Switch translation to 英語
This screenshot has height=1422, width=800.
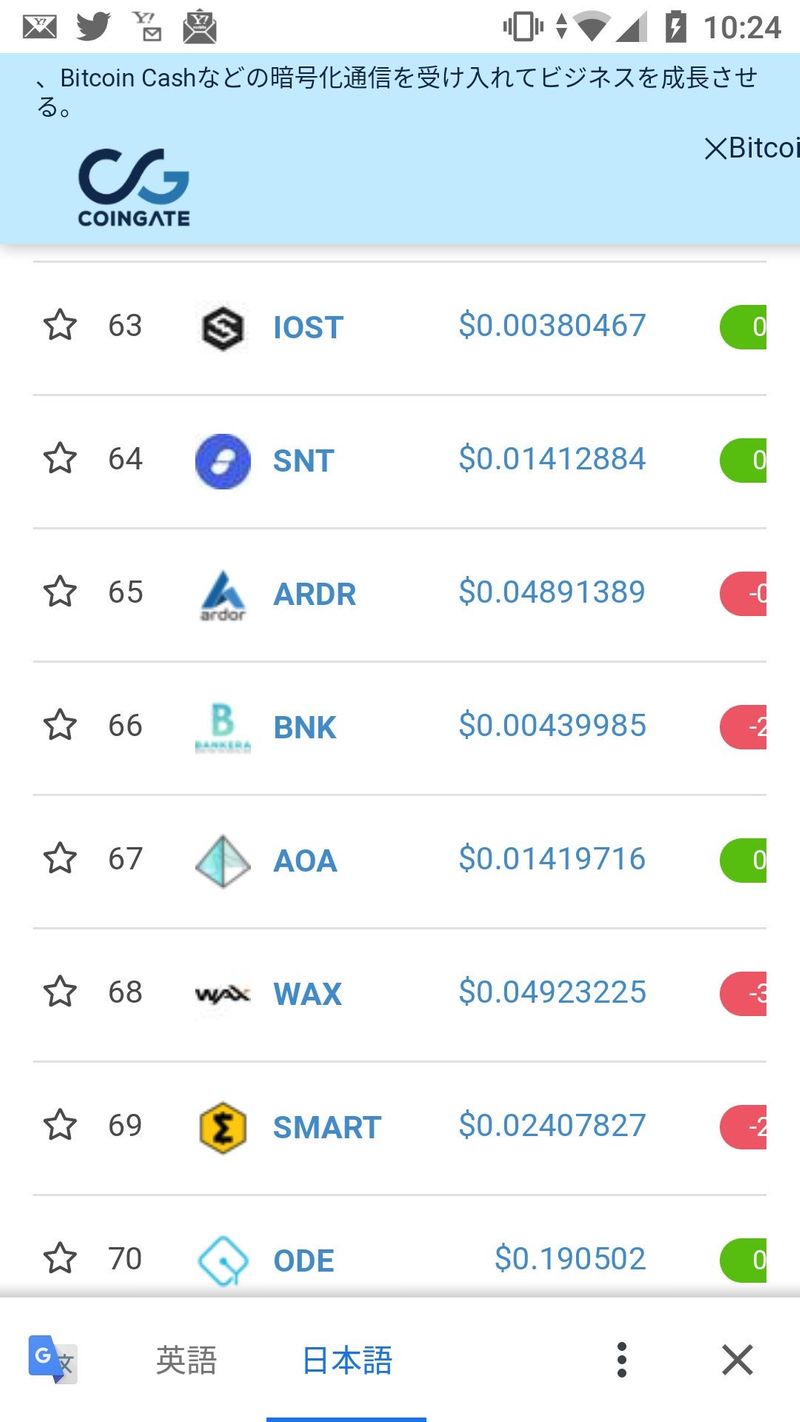(186, 1360)
